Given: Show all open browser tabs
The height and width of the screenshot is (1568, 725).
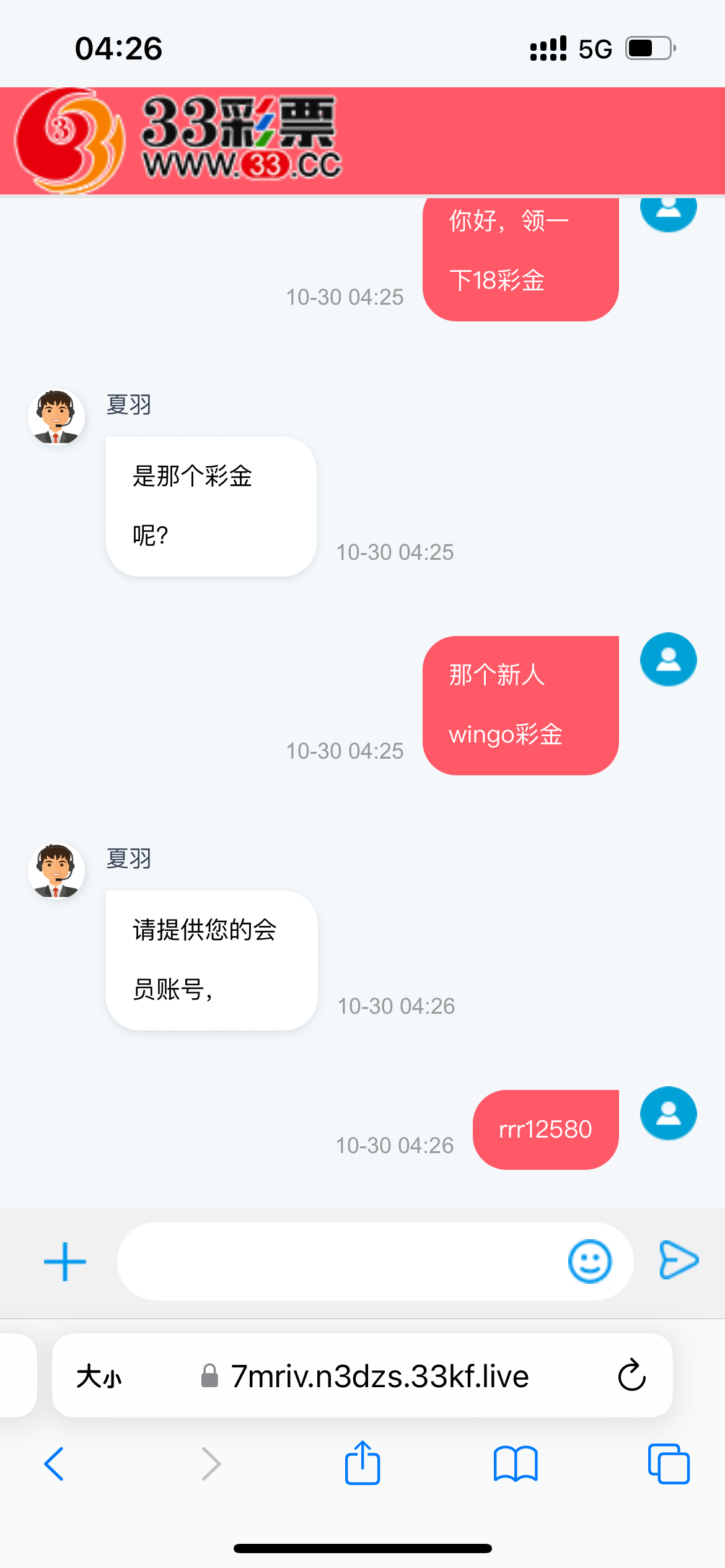Looking at the screenshot, I should pos(669,1464).
